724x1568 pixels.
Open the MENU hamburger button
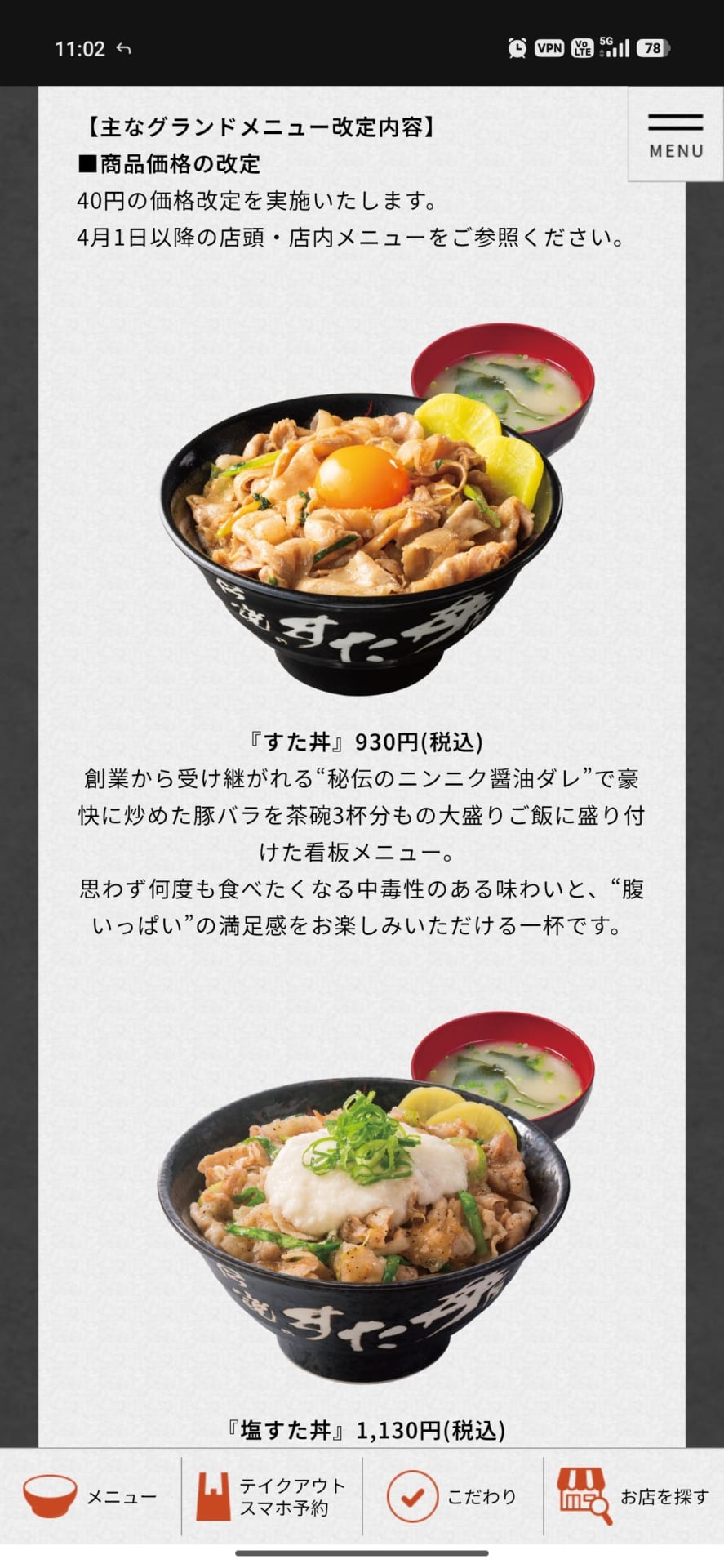(x=675, y=135)
